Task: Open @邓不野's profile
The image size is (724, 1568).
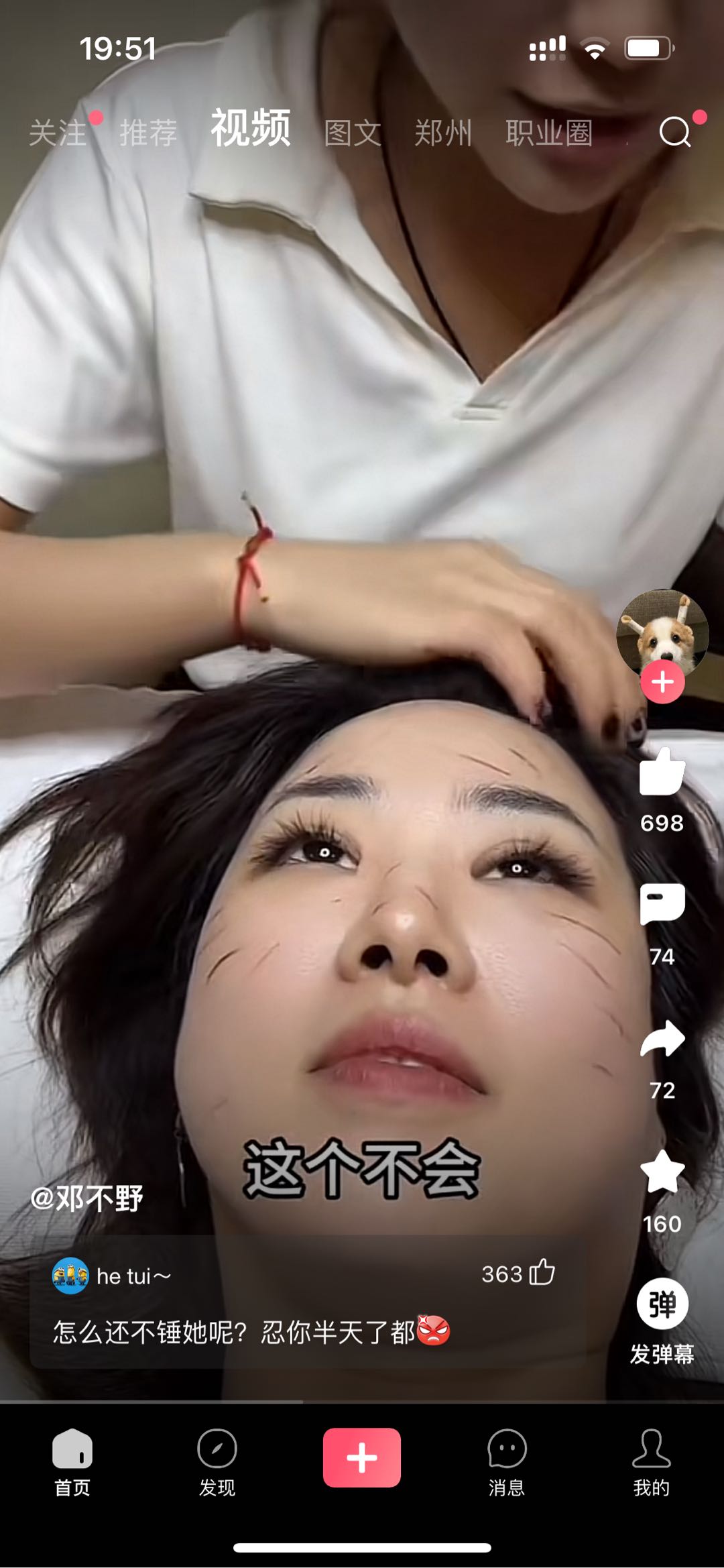Action: point(87,1198)
